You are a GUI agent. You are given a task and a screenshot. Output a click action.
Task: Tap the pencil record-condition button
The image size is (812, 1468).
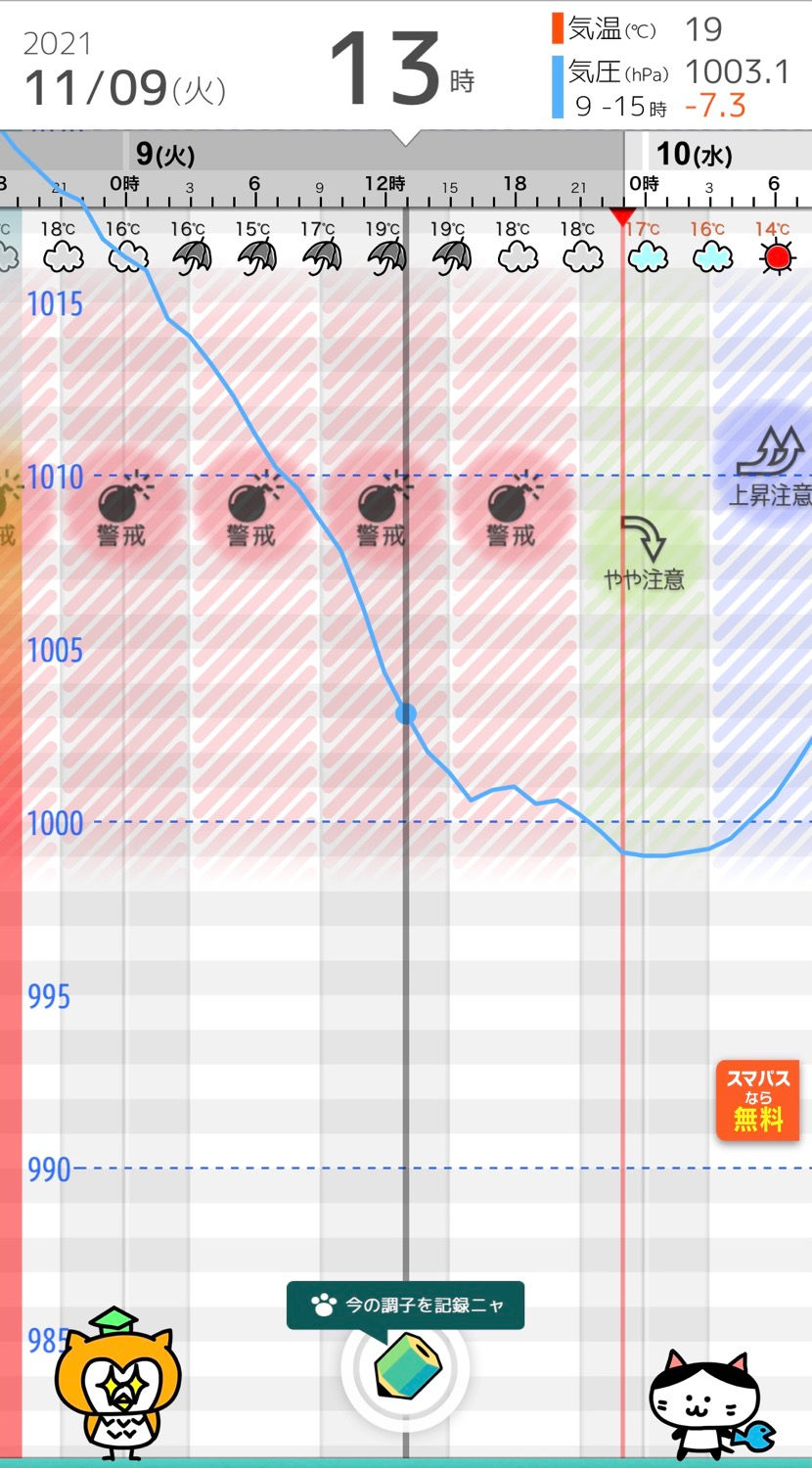(406, 1367)
